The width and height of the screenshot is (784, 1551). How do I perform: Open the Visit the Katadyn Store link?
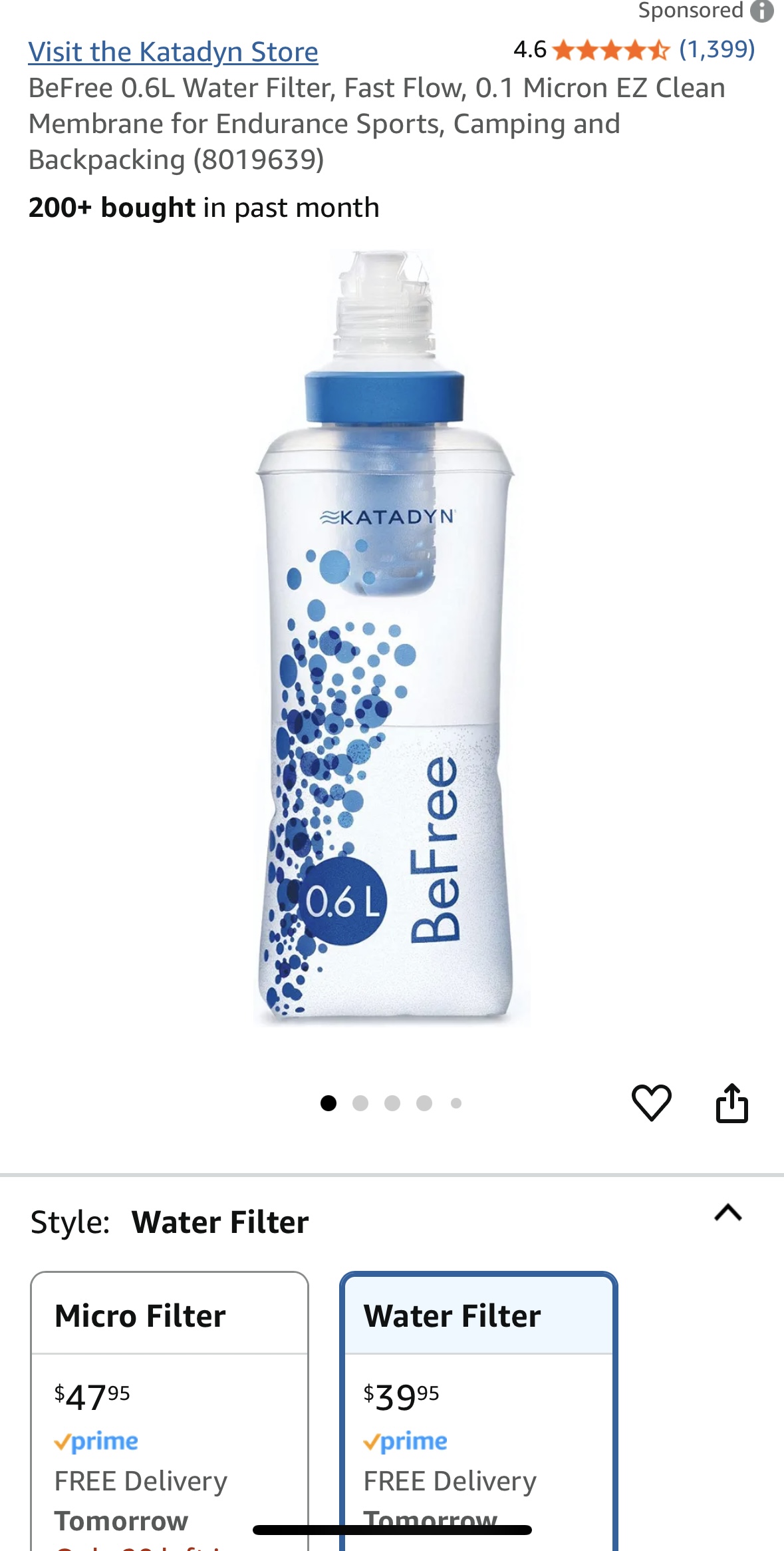(173, 52)
